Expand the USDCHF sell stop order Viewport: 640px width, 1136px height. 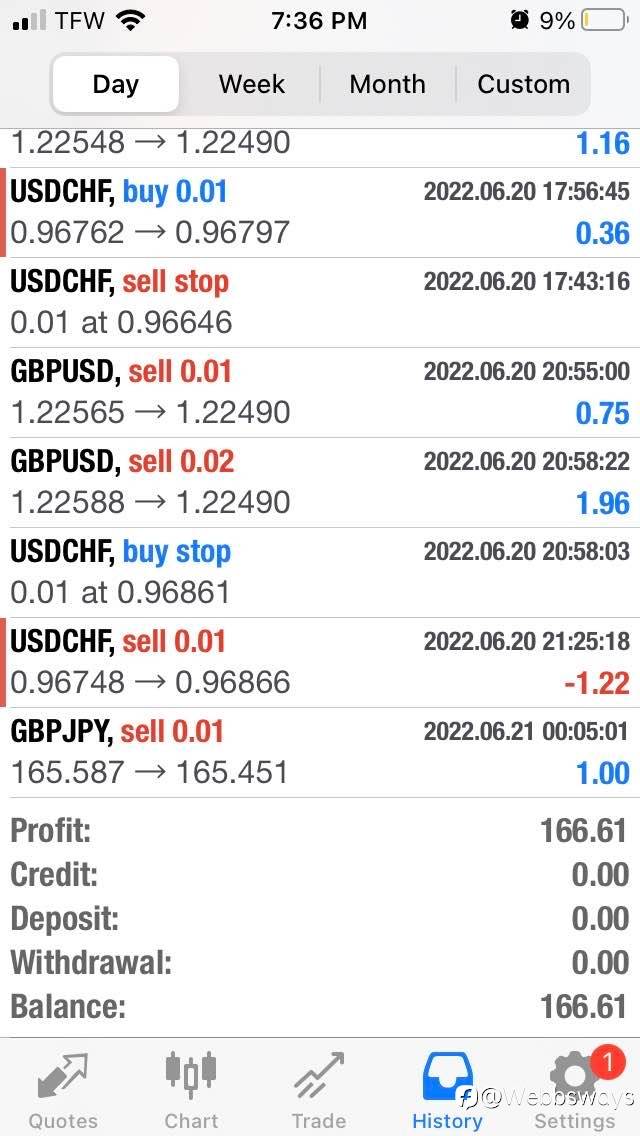coord(320,303)
